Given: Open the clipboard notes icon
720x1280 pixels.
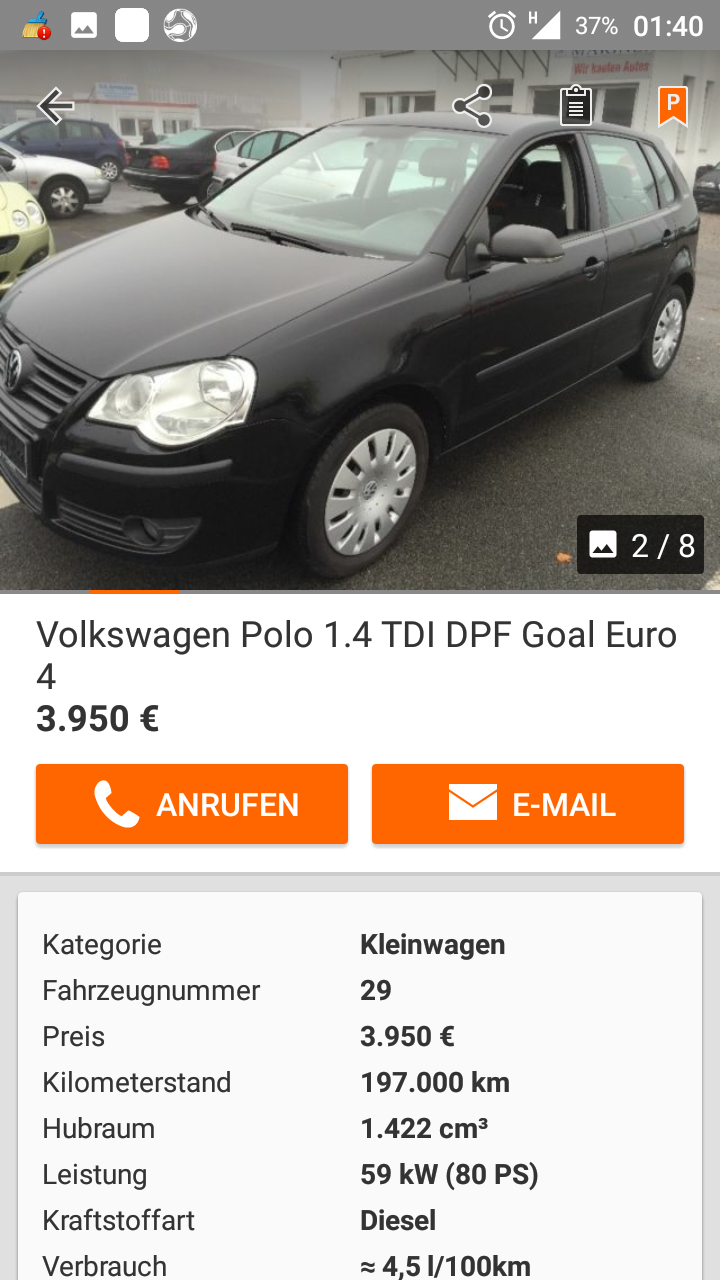Looking at the screenshot, I should (x=576, y=105).
